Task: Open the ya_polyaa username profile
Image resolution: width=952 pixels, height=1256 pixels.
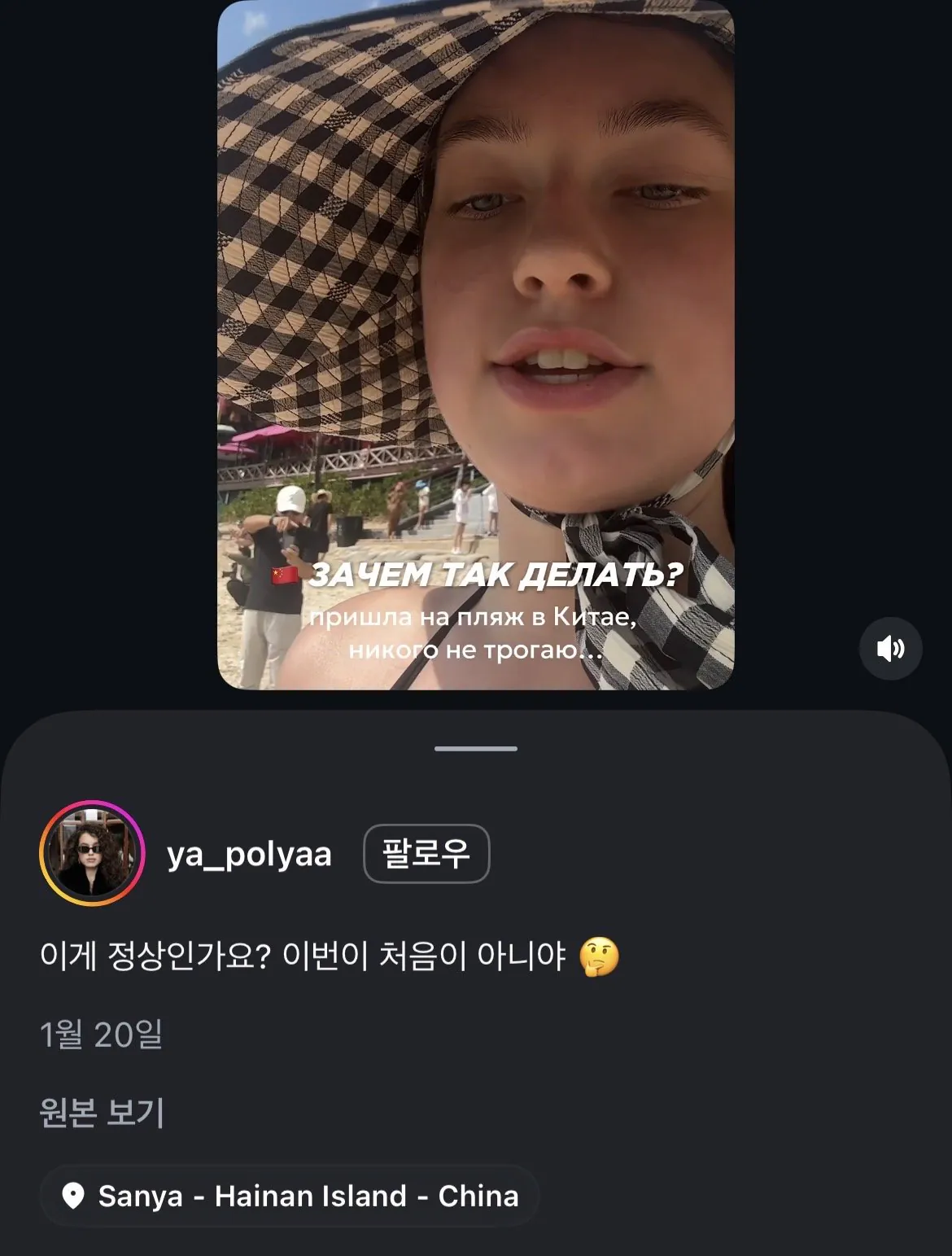Action: point(249,854)
